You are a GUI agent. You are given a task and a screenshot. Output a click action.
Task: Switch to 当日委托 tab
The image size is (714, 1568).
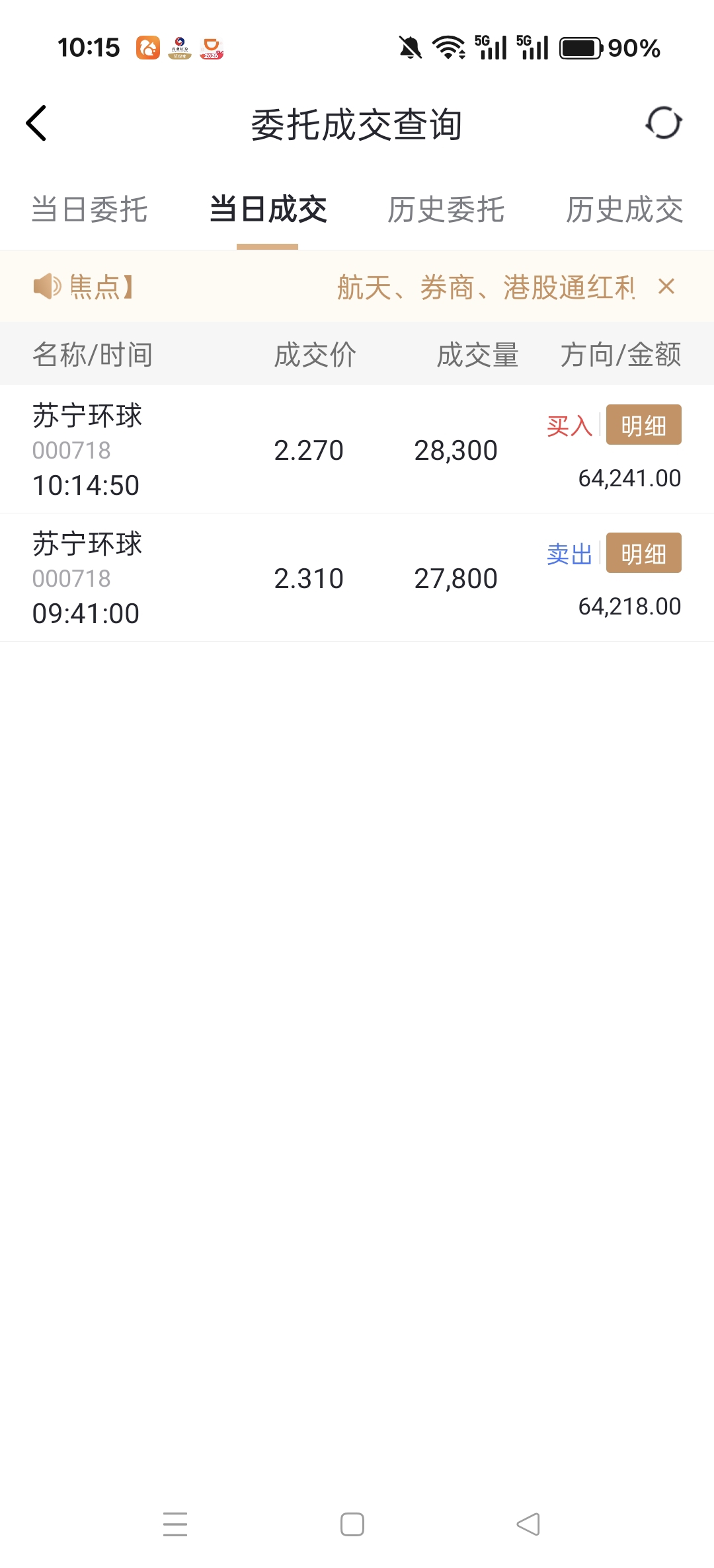[89, 210]
